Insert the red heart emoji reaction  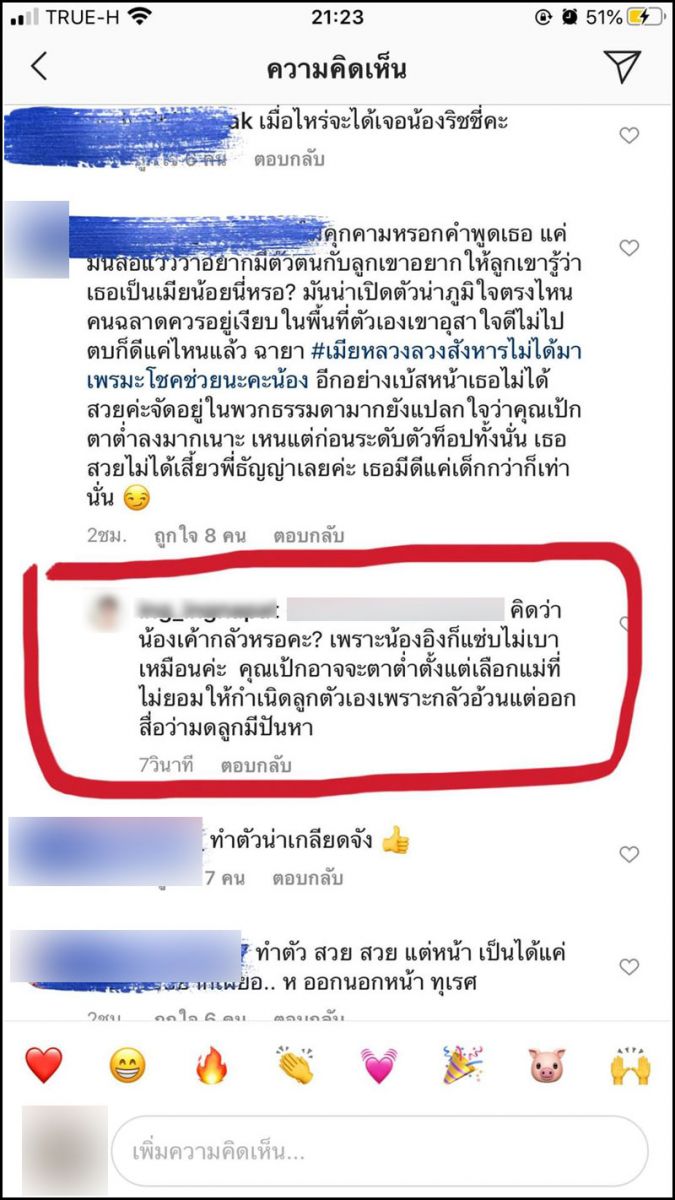(44, 1066)
